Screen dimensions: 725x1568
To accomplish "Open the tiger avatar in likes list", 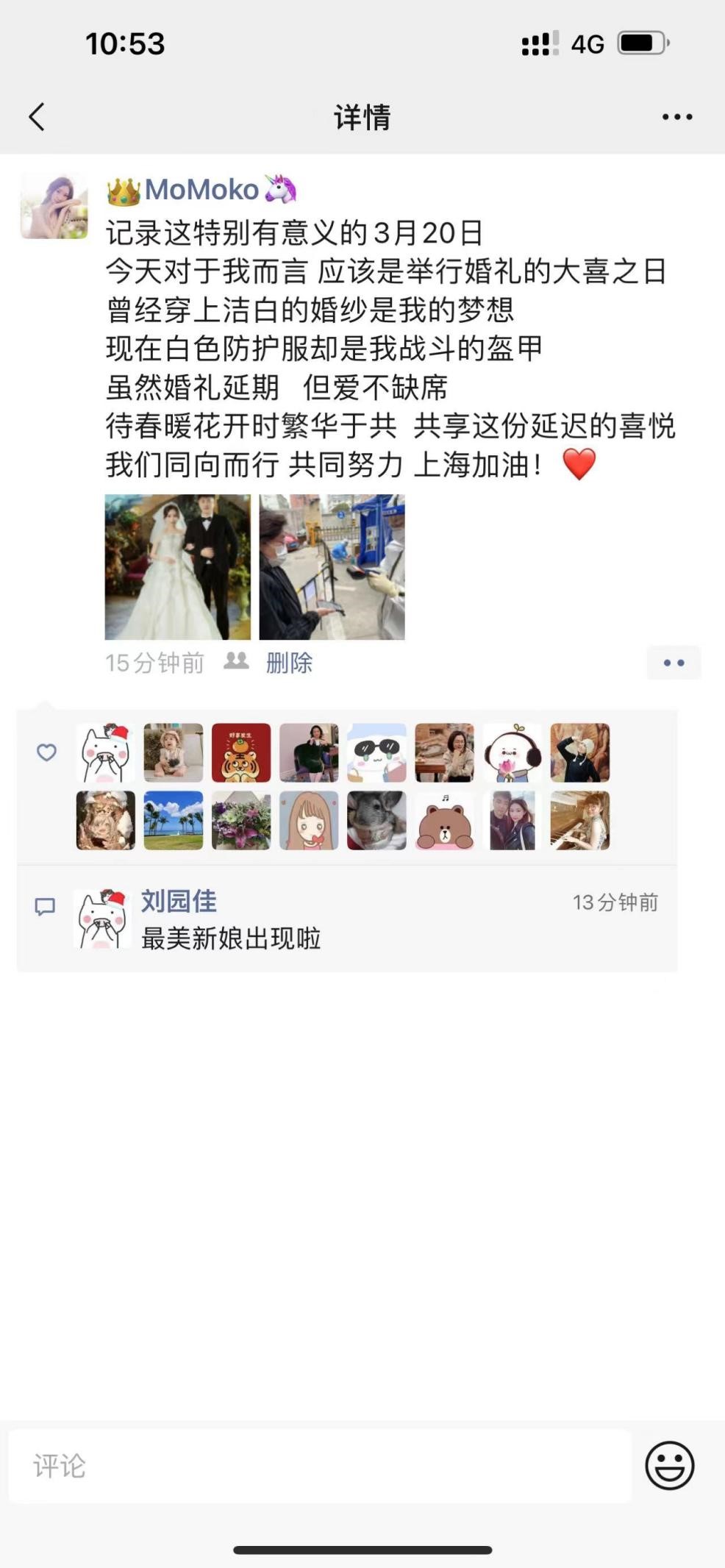I will (241, 752).
